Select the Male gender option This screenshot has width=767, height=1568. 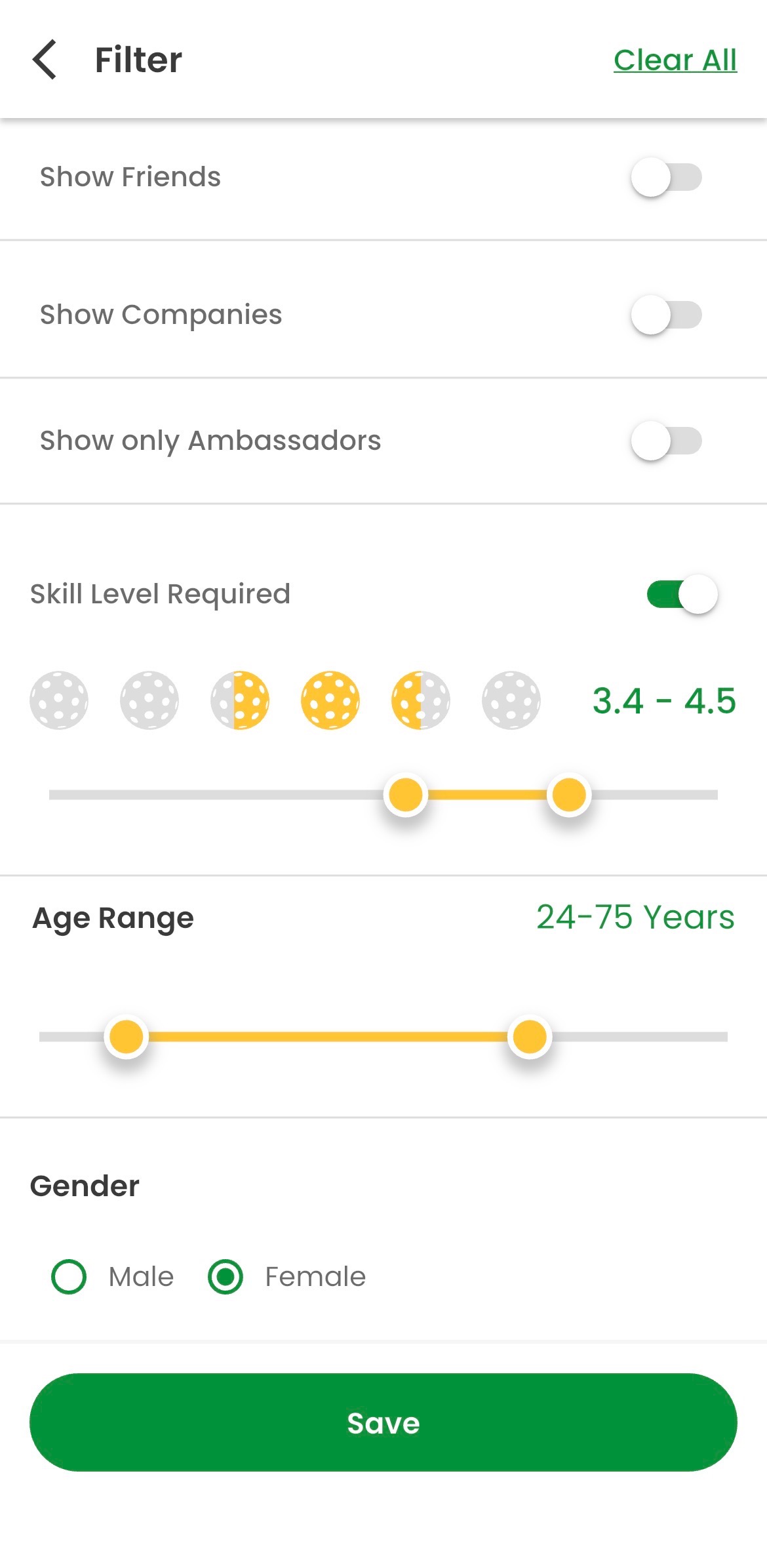(69, 1277)
